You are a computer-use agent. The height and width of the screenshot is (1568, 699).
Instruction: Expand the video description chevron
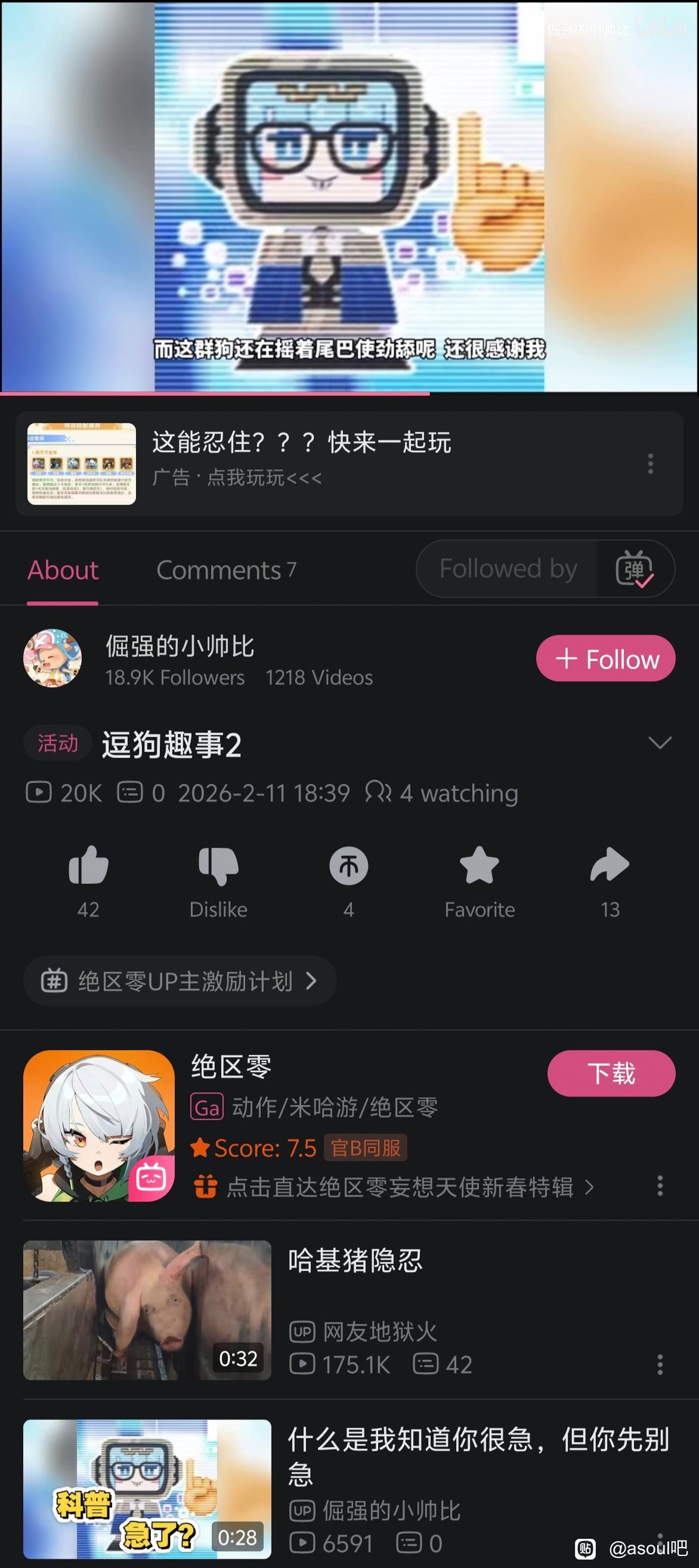pos(660,743)
